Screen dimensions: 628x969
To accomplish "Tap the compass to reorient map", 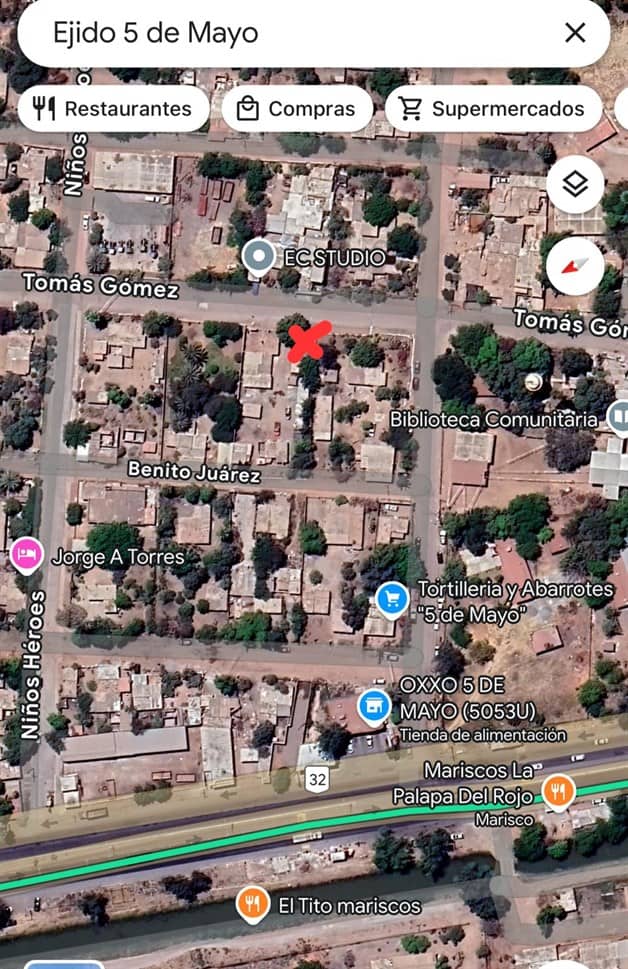I will [575, 266].
